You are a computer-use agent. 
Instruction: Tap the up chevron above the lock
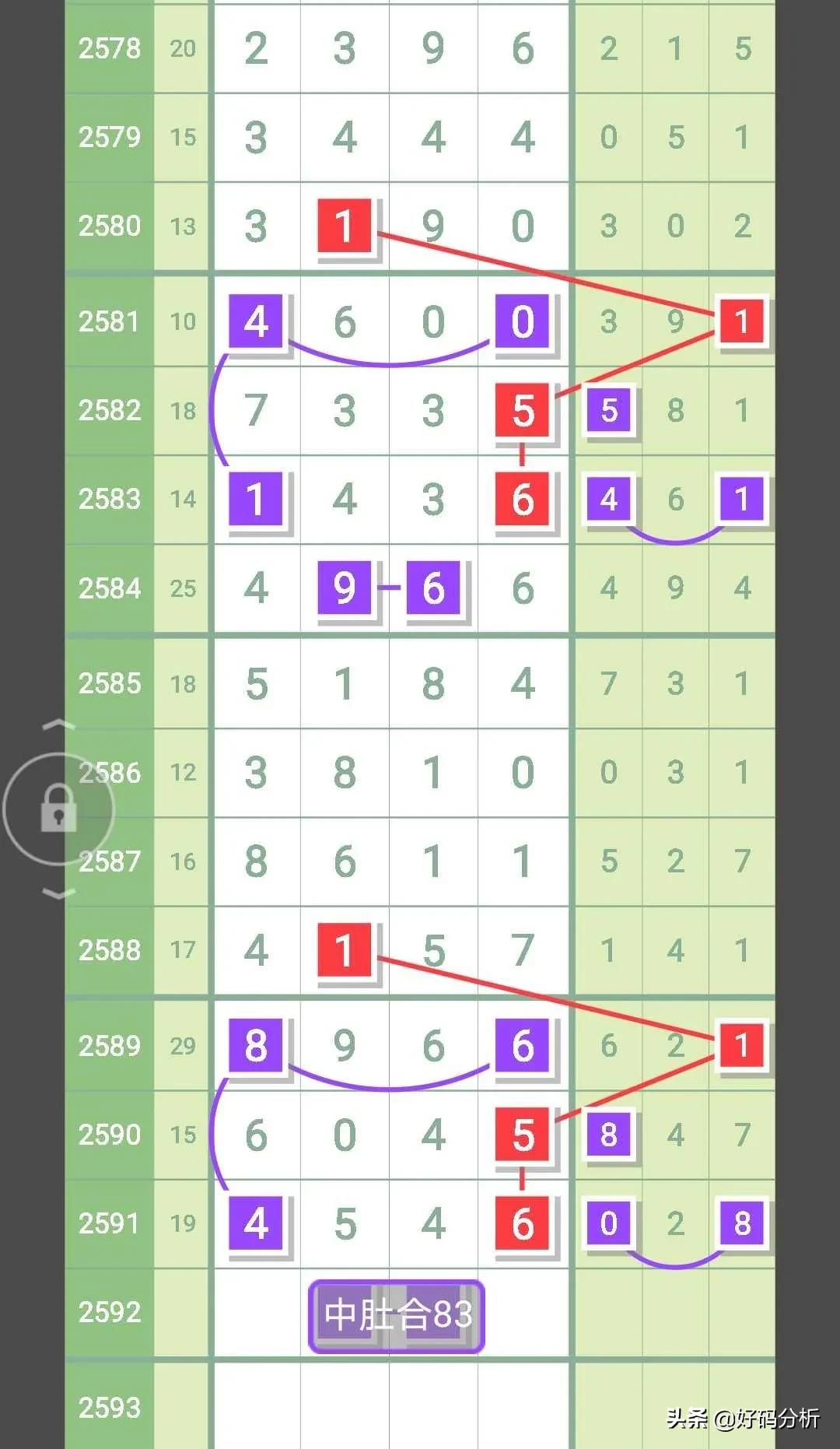tap(58, 725)
